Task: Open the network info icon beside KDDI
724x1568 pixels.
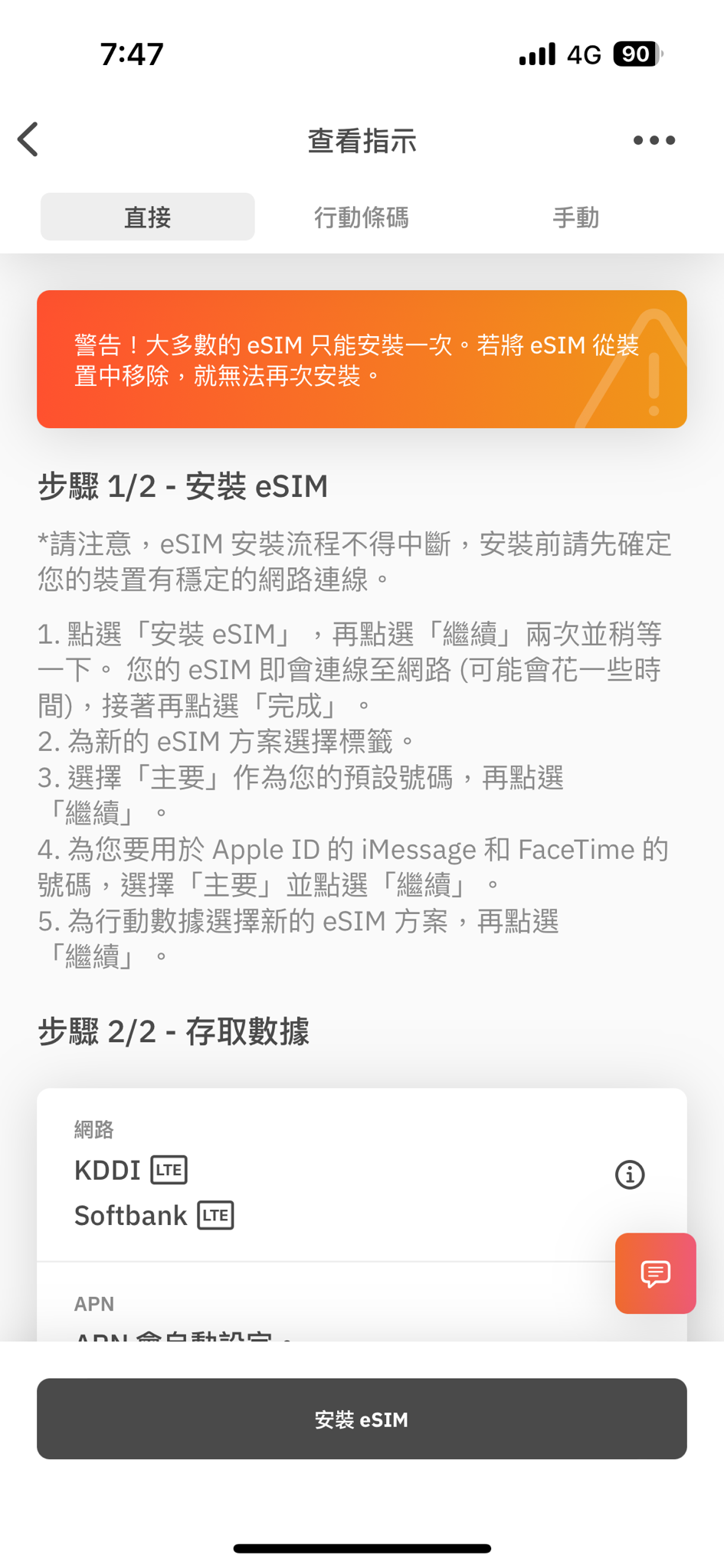Action: (x=630, y=1174)
